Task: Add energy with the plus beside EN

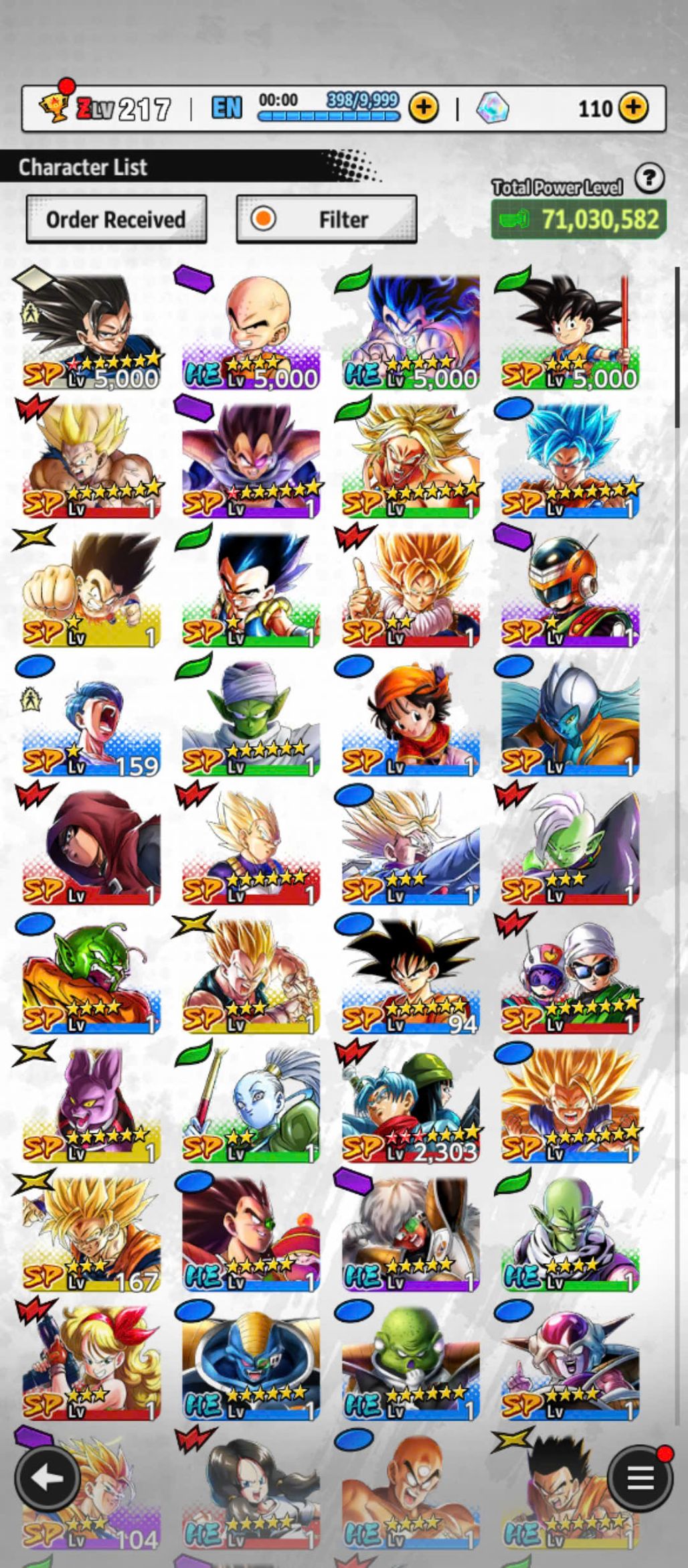Action: [423, 107]
